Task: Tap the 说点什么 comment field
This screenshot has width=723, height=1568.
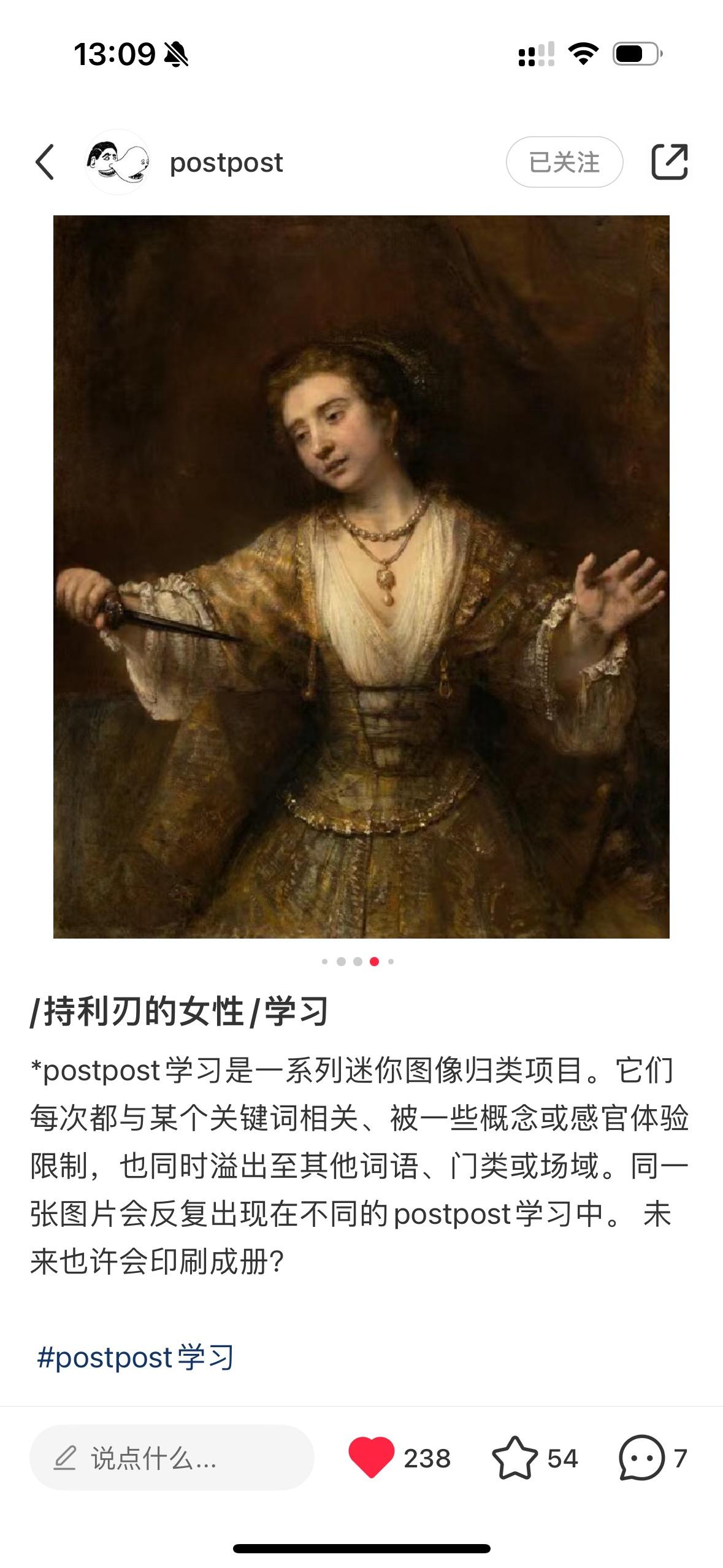Action: (x=172, y=1458)
